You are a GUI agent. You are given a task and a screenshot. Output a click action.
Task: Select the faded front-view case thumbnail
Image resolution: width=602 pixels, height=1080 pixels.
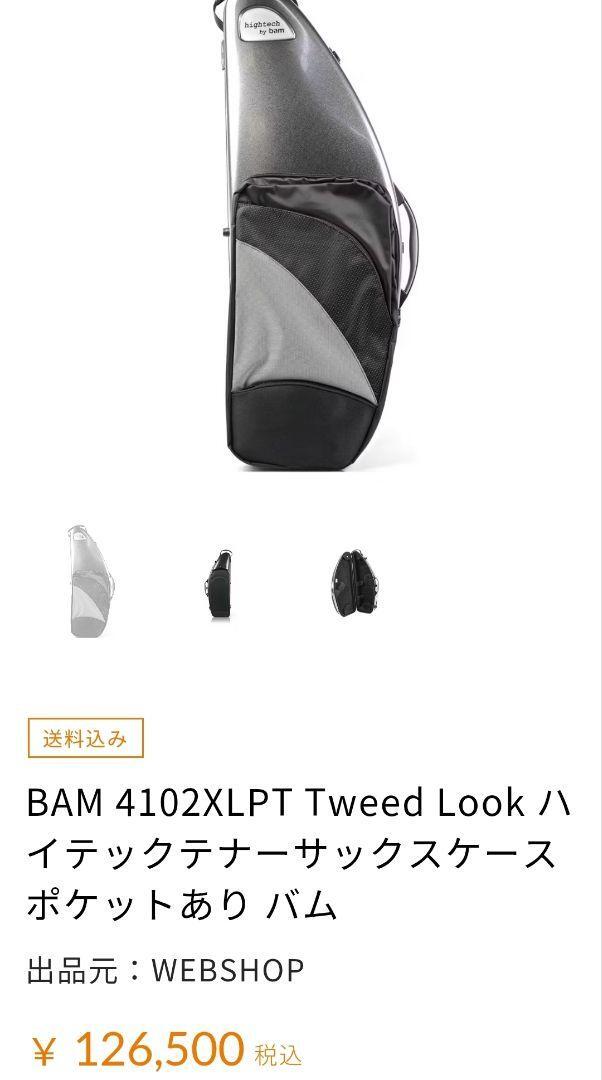(x=89, y=581)
